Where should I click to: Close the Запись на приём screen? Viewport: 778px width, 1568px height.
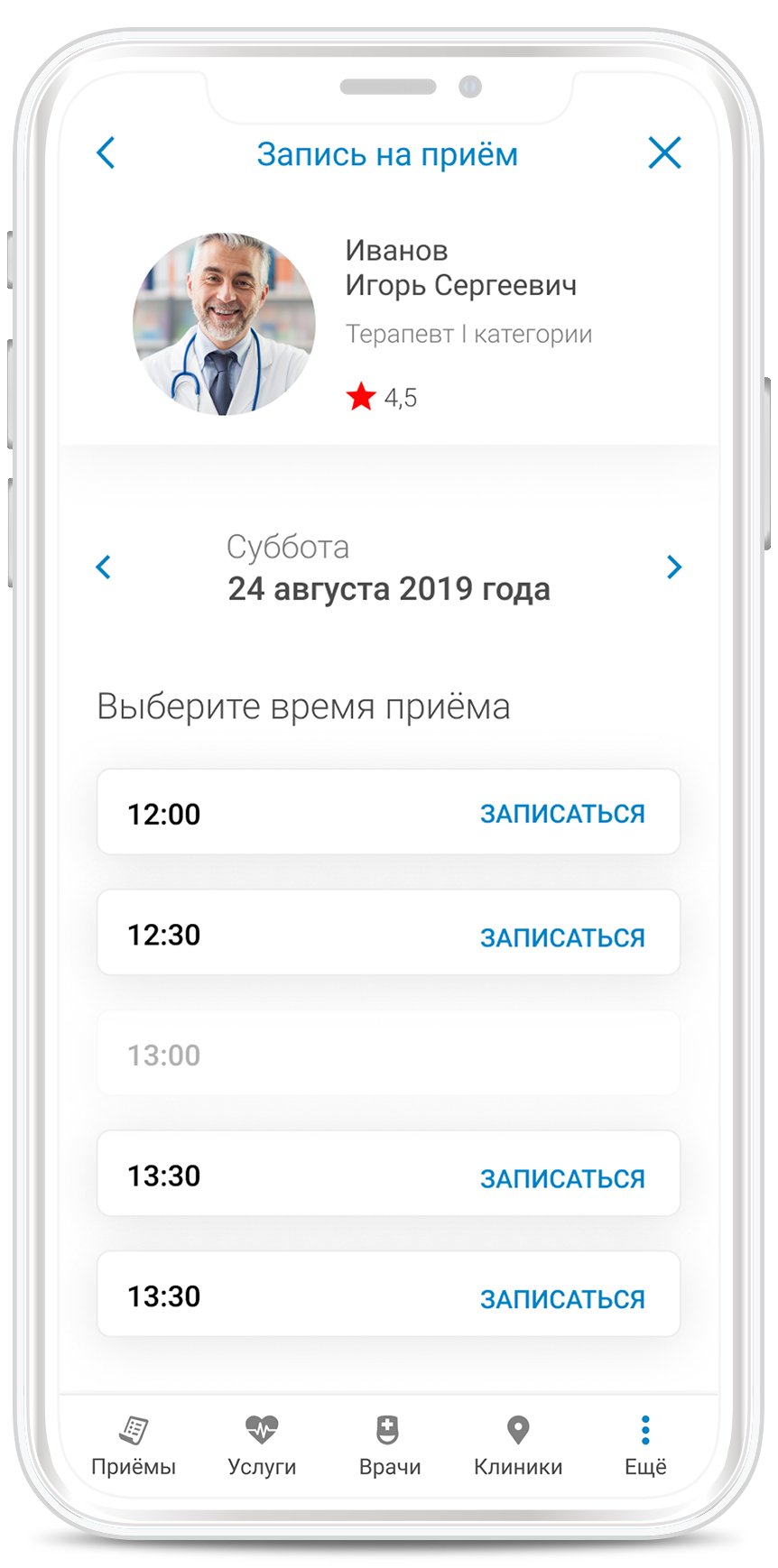pos(664,152)
